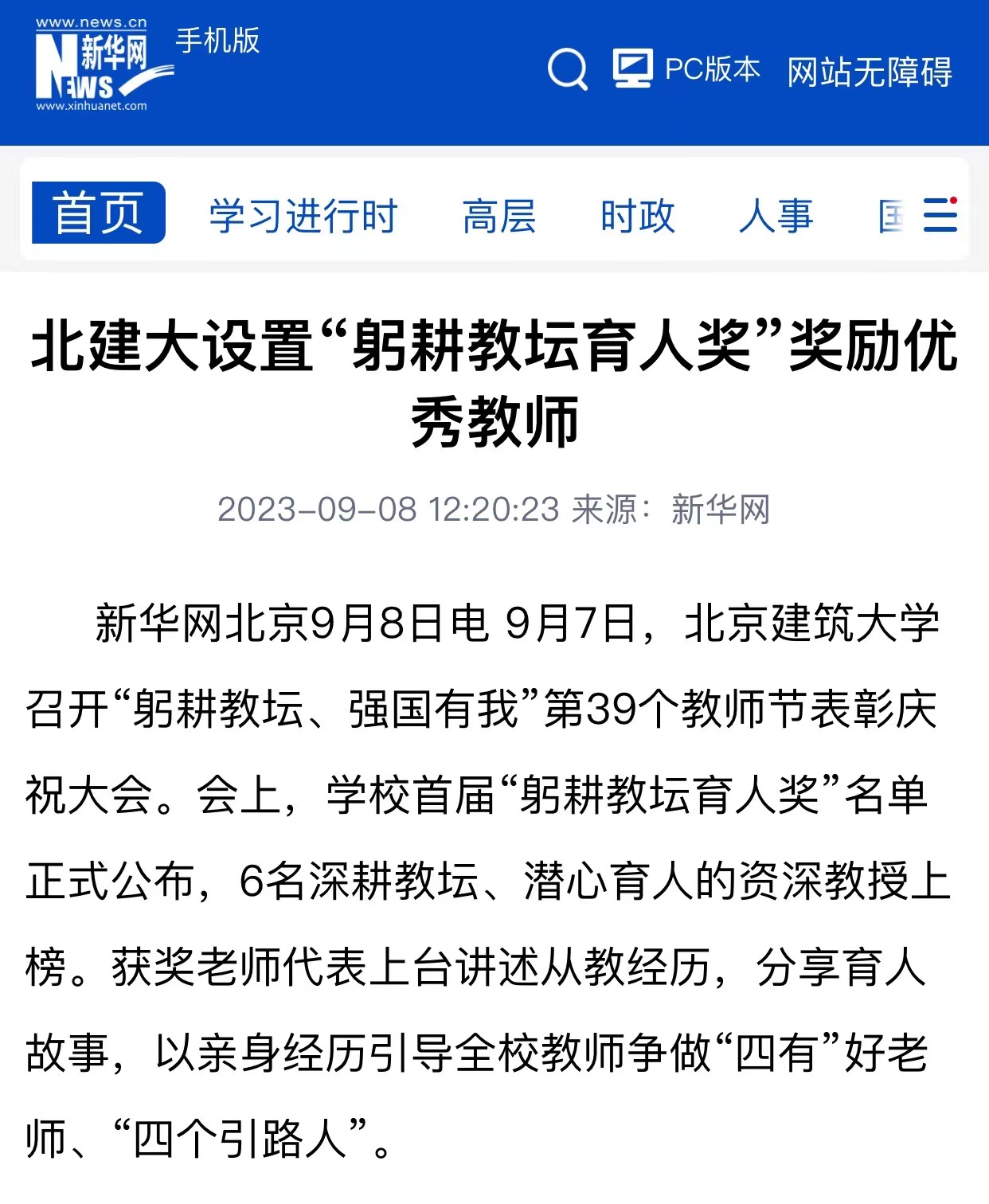Switch to the 学习进行时 tab

(303, 217)
